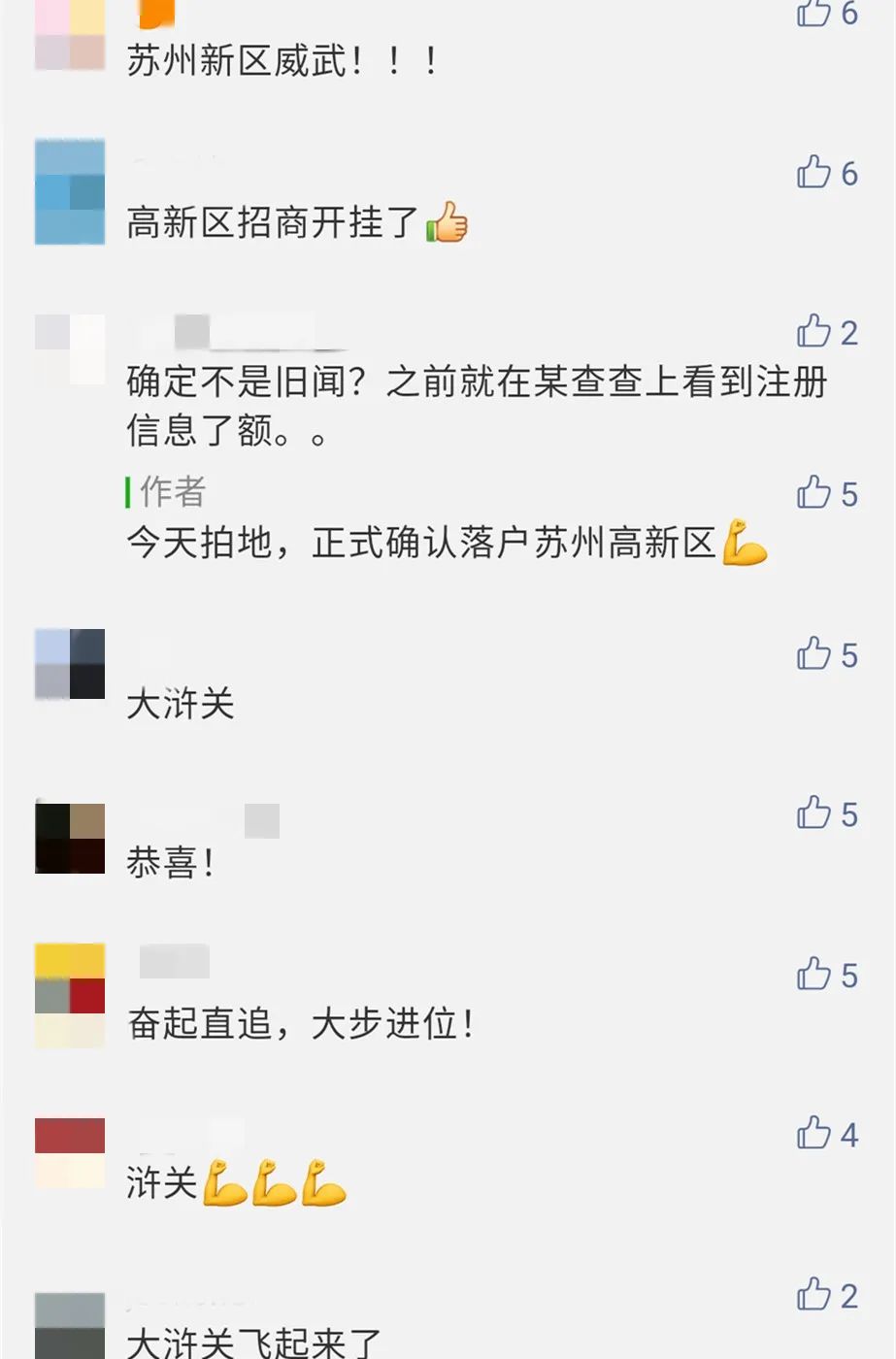Screen dimensions: 896x1359
Task: Tap the 👍 emoji in "高新区招商开挂了"
Action: [447, 220]
